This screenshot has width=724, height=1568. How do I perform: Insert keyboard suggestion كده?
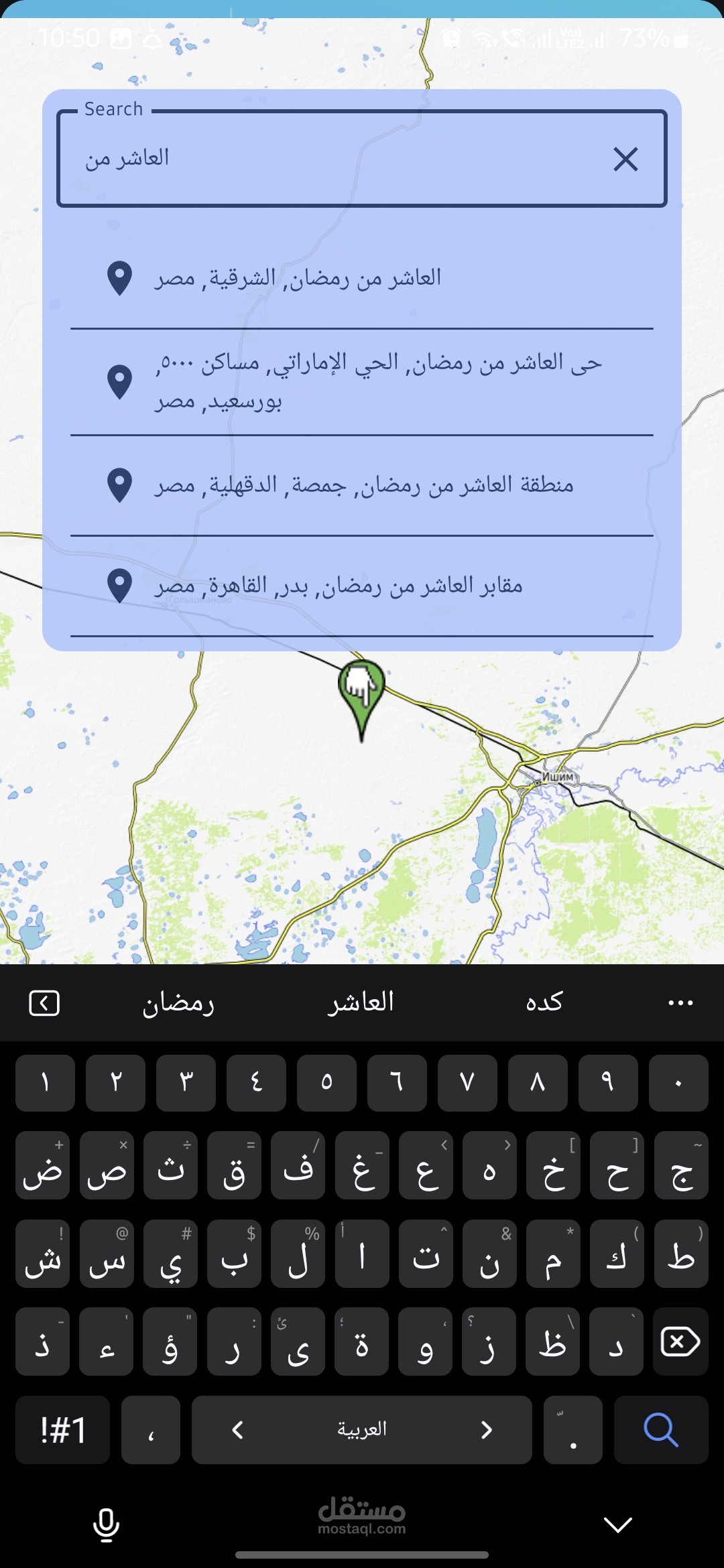click(x=544, y=1002)
